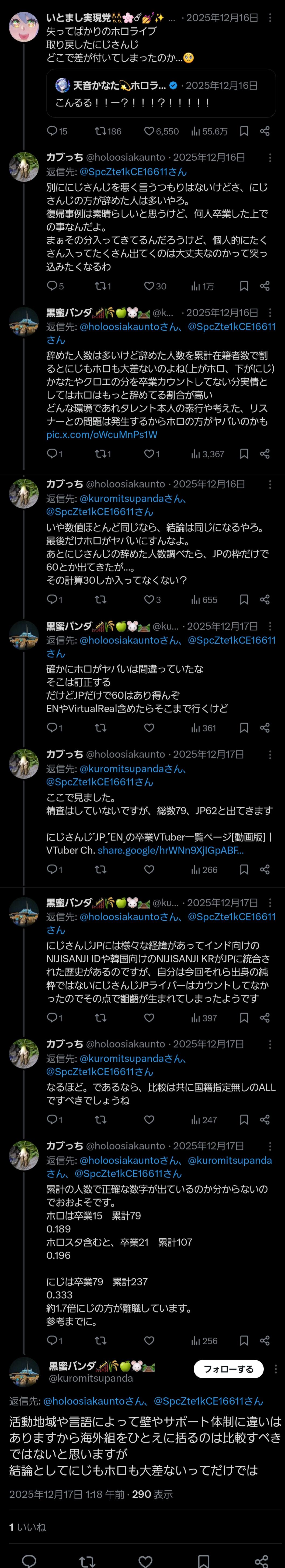Like 黒蜜パンダ's reply with 361 views
The width and height of the screenshot is (285, 1568).
(x=149, y=727)
